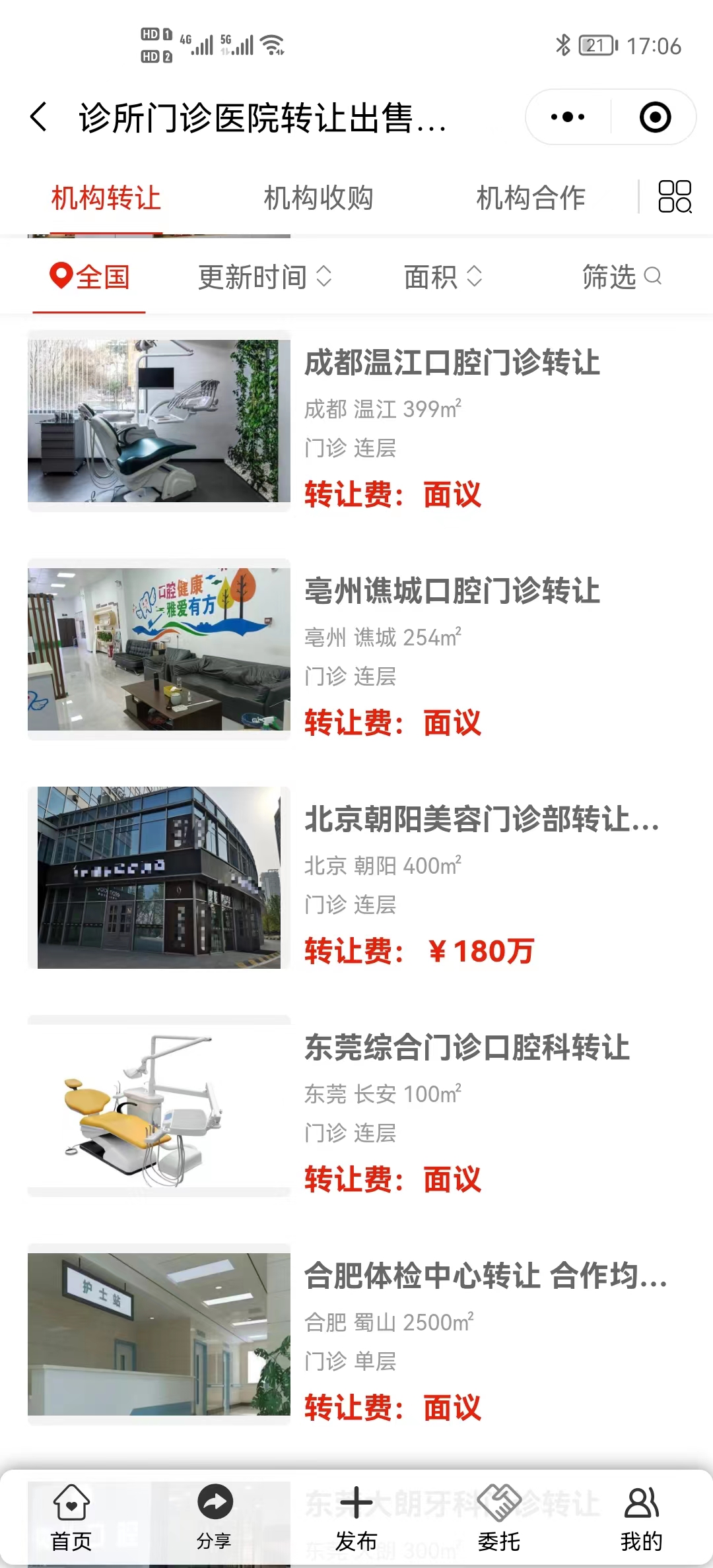
Task: Open the 筛选 filter search
Action: (x=621, y=277)
